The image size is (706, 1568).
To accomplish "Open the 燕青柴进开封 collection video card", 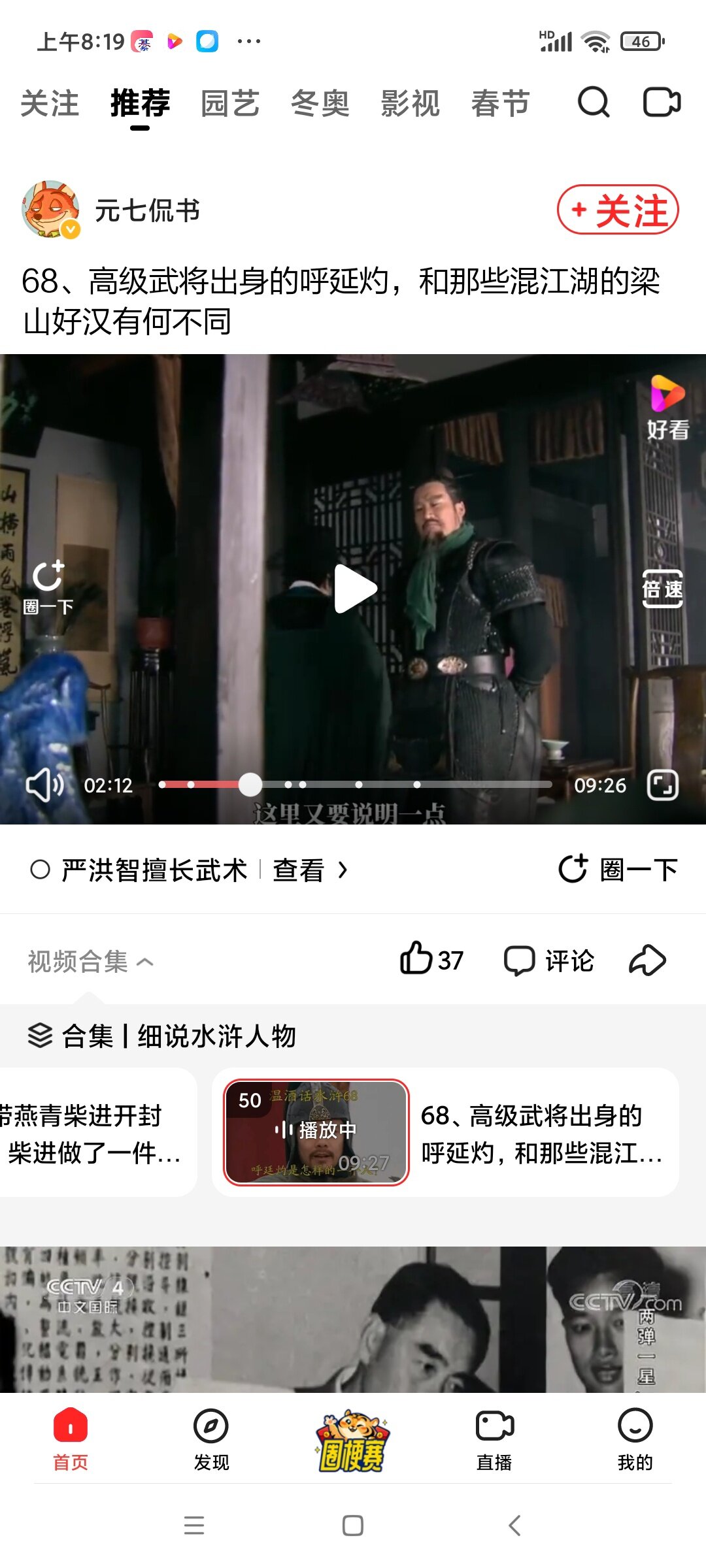I will coord(92,1134).
